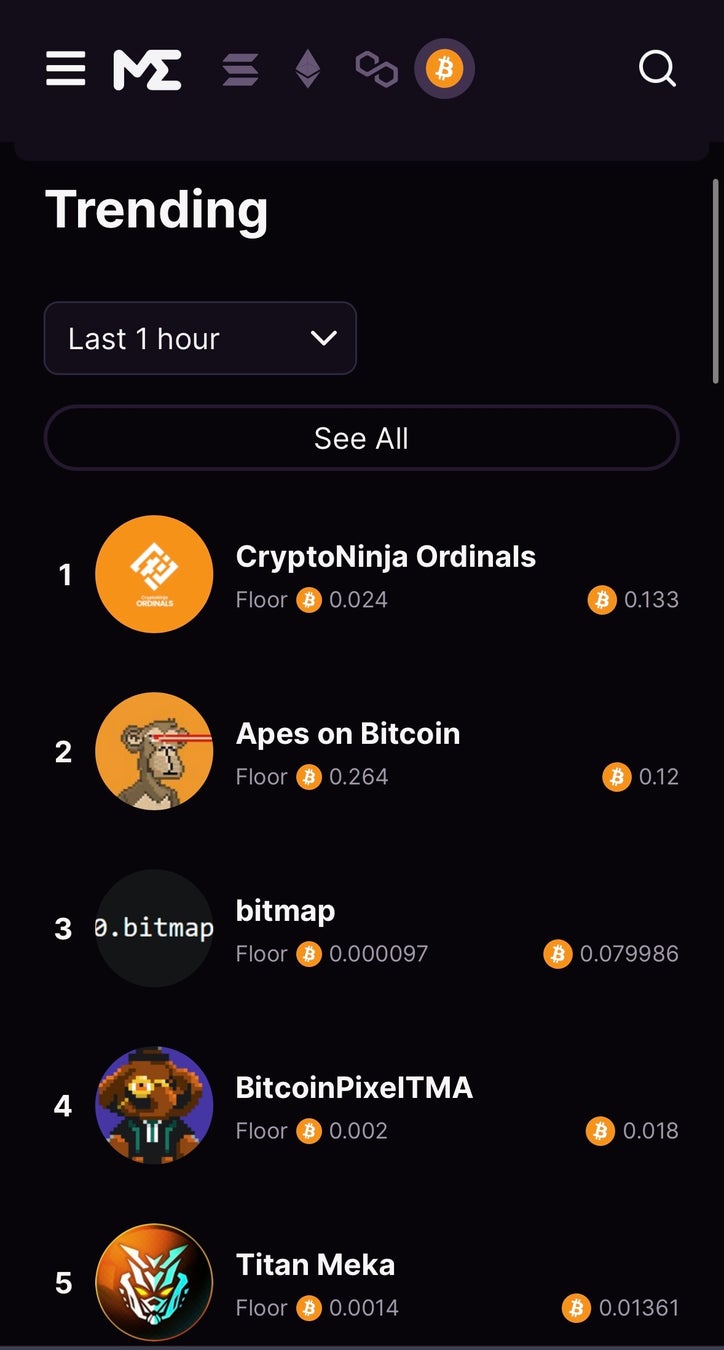The image size is (724, 1350).
Task: Open the hamburger menu
Action: [66, 69]
